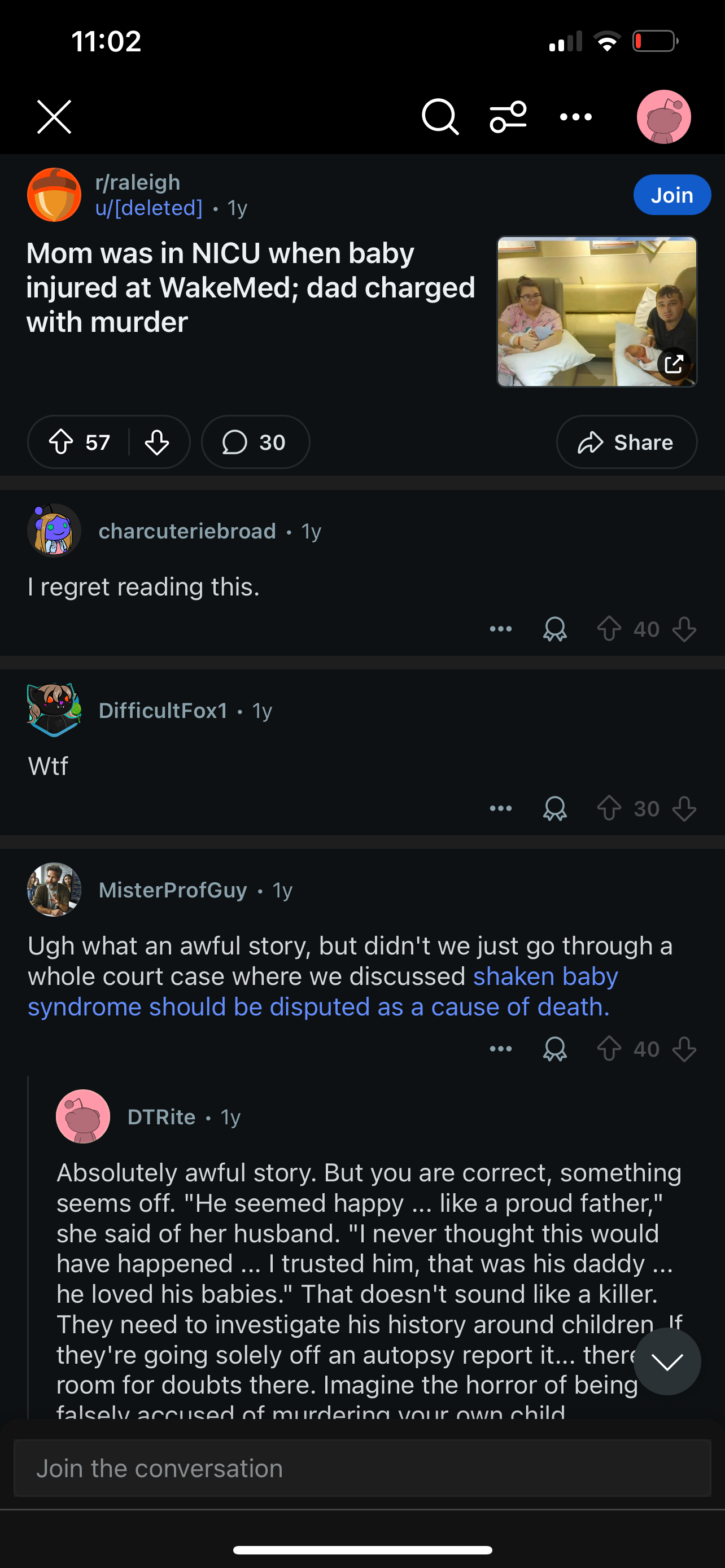
Task: Tap the Join the conversation field
Action: point(362,1468)
